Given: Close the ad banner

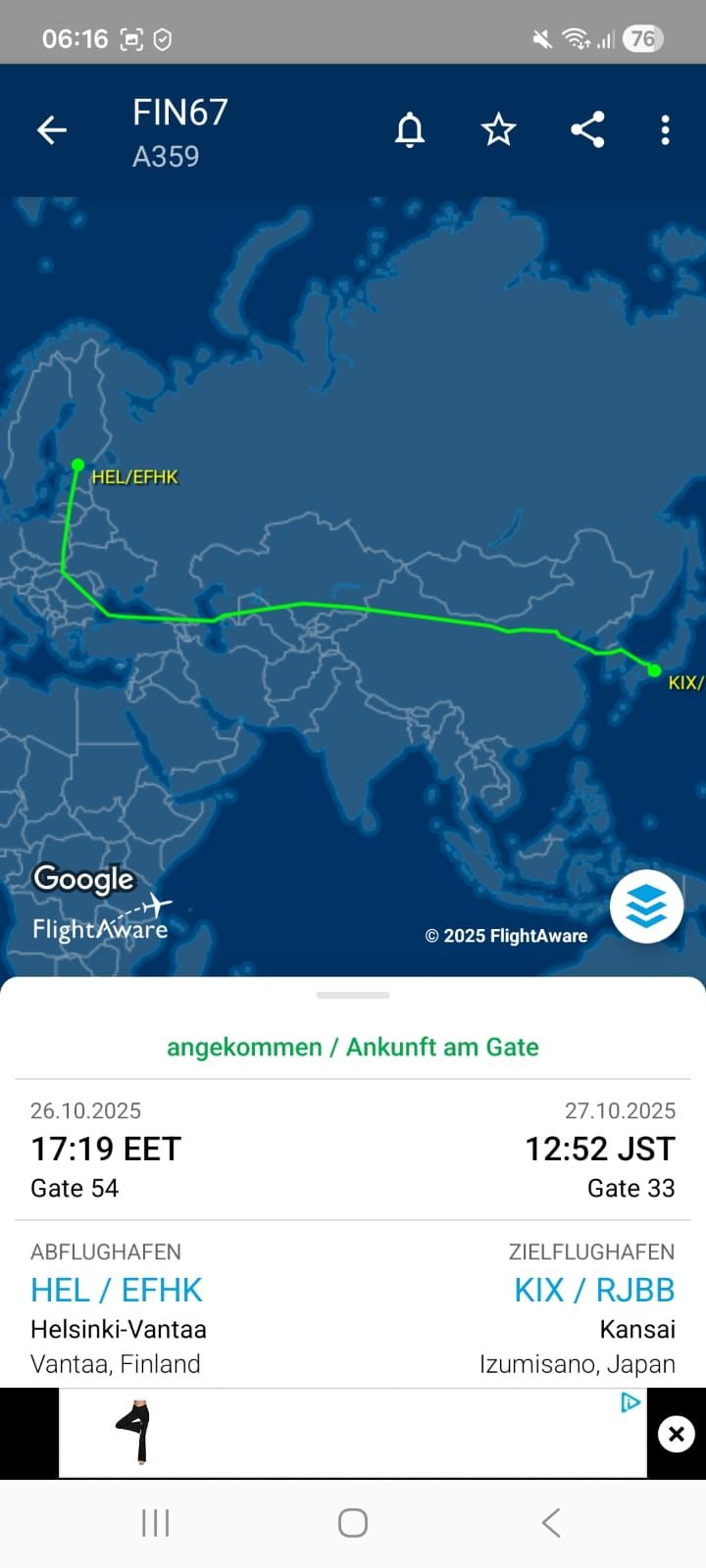Looking at the screenshot, I should coord(676,1434).
